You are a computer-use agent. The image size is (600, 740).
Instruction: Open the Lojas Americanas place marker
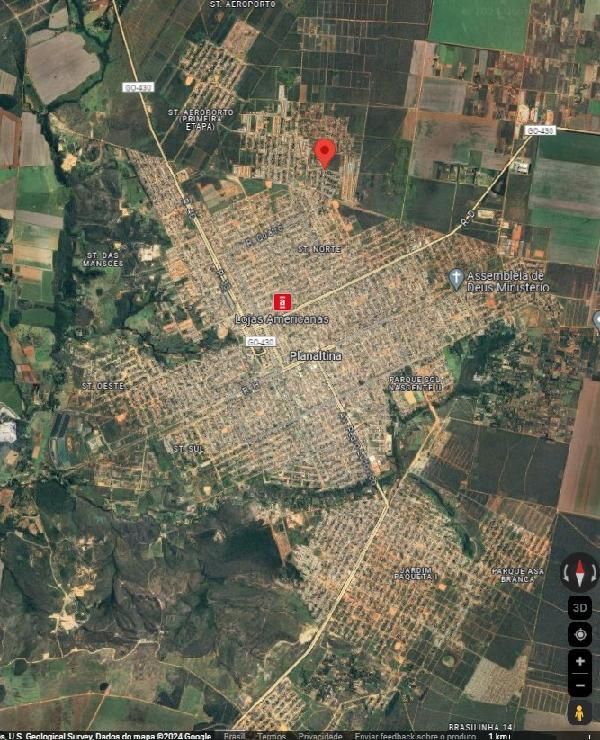(282, 301)
